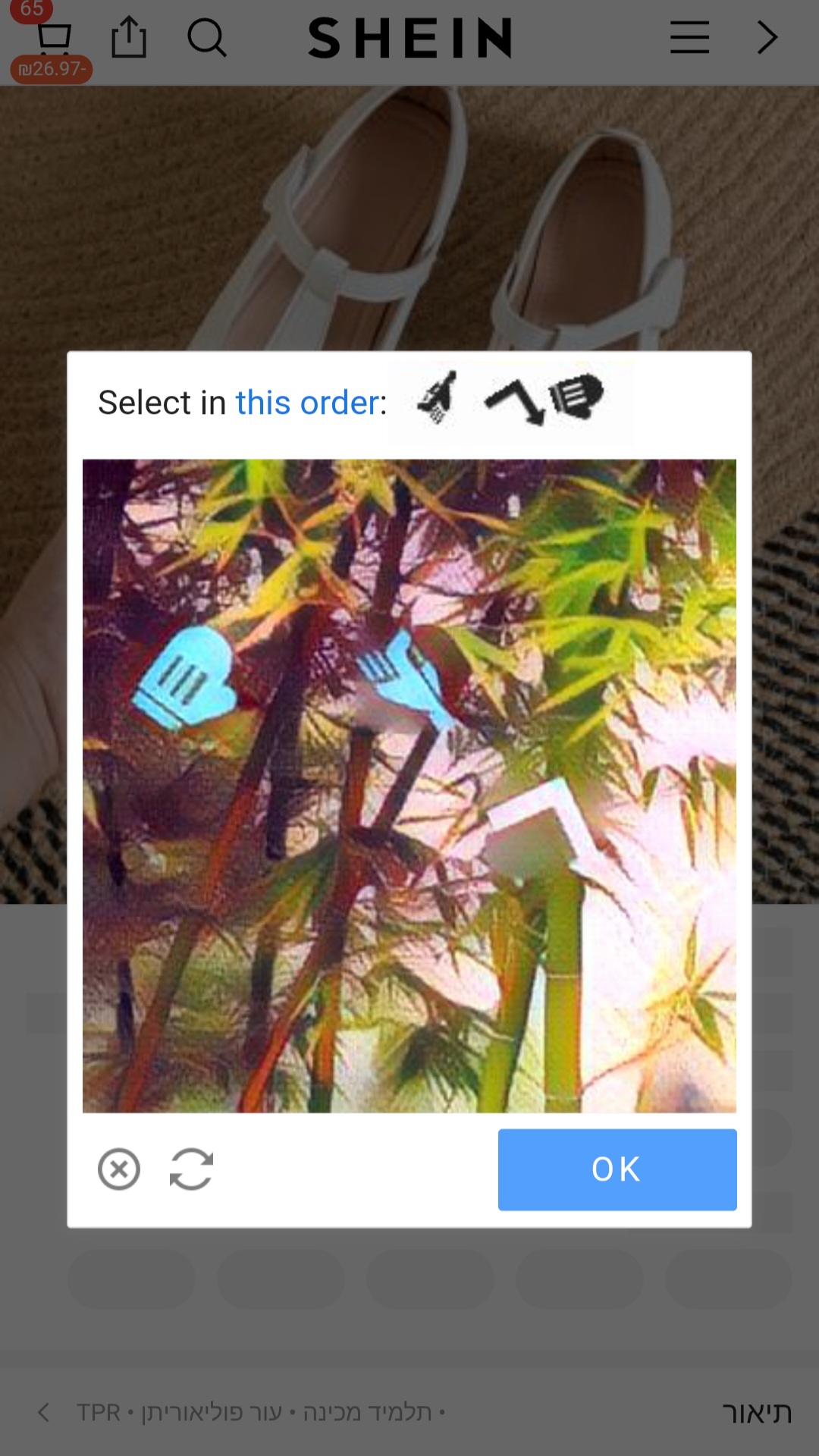819x1456 pixels.
Task: Dismiss the captcha via circled X icon
Action: tap(118, 1170)
